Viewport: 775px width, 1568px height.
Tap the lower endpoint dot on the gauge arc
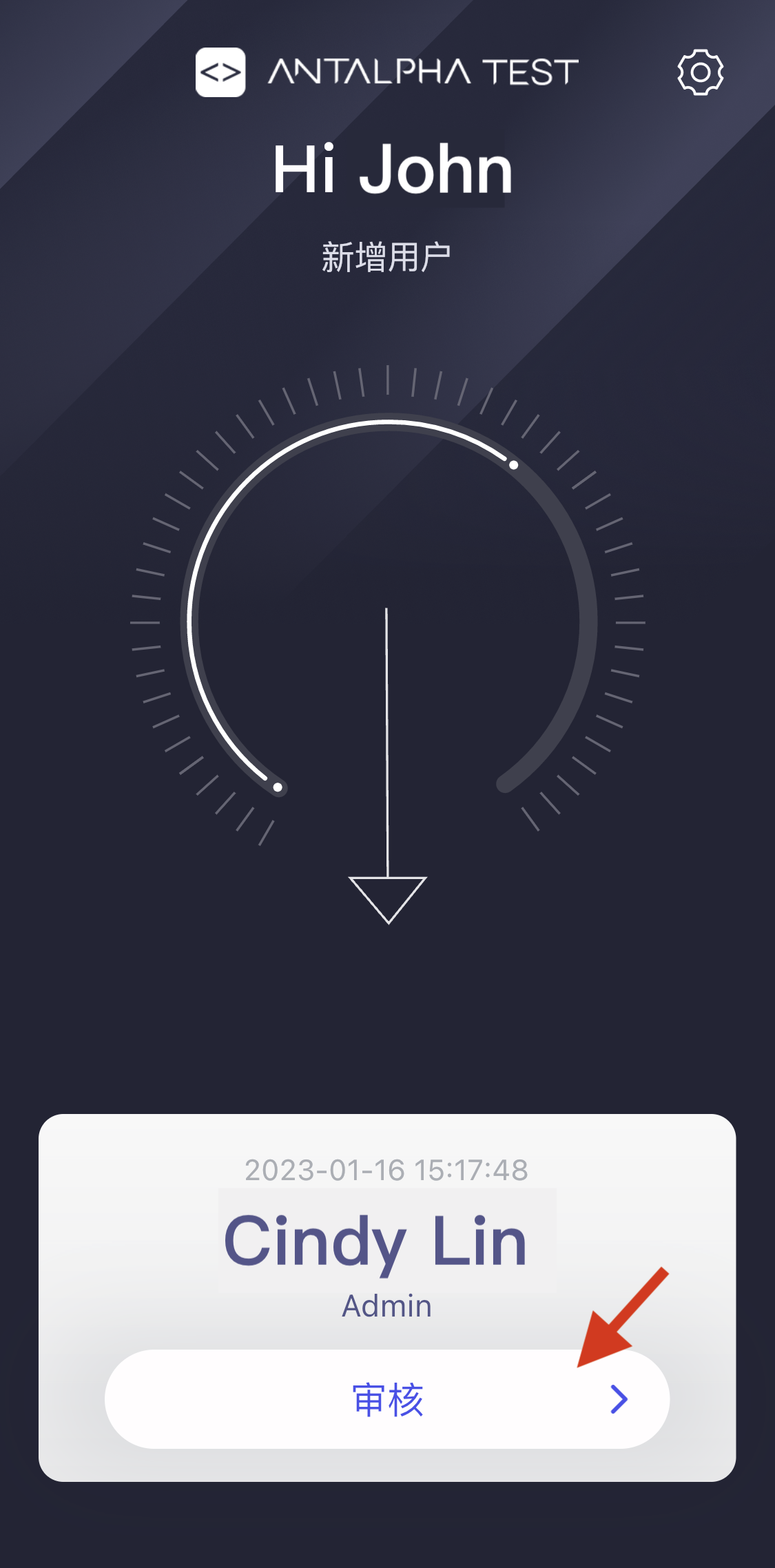pos(277,787)
